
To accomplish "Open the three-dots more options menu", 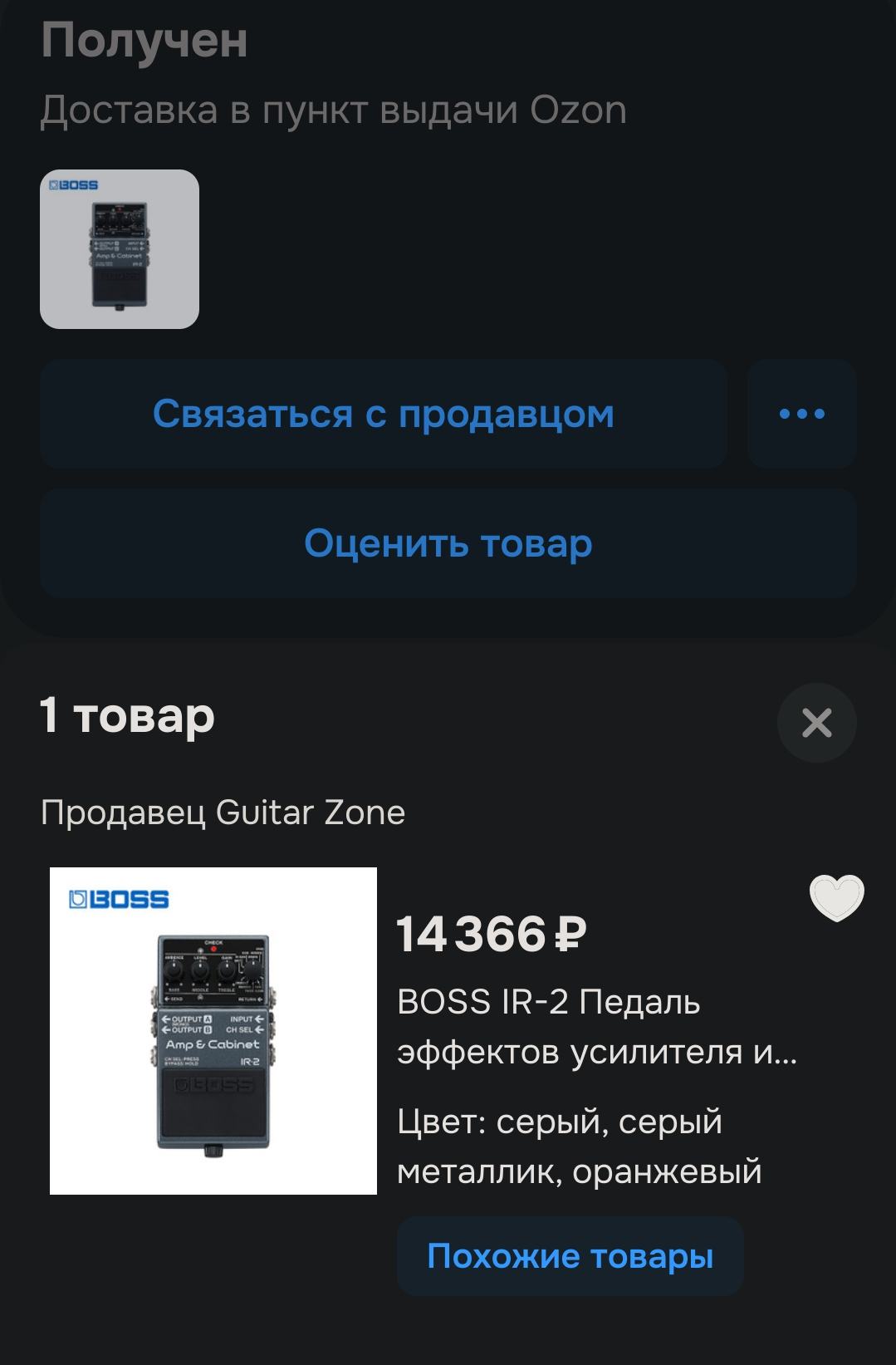I will click(x=801, y=414).
